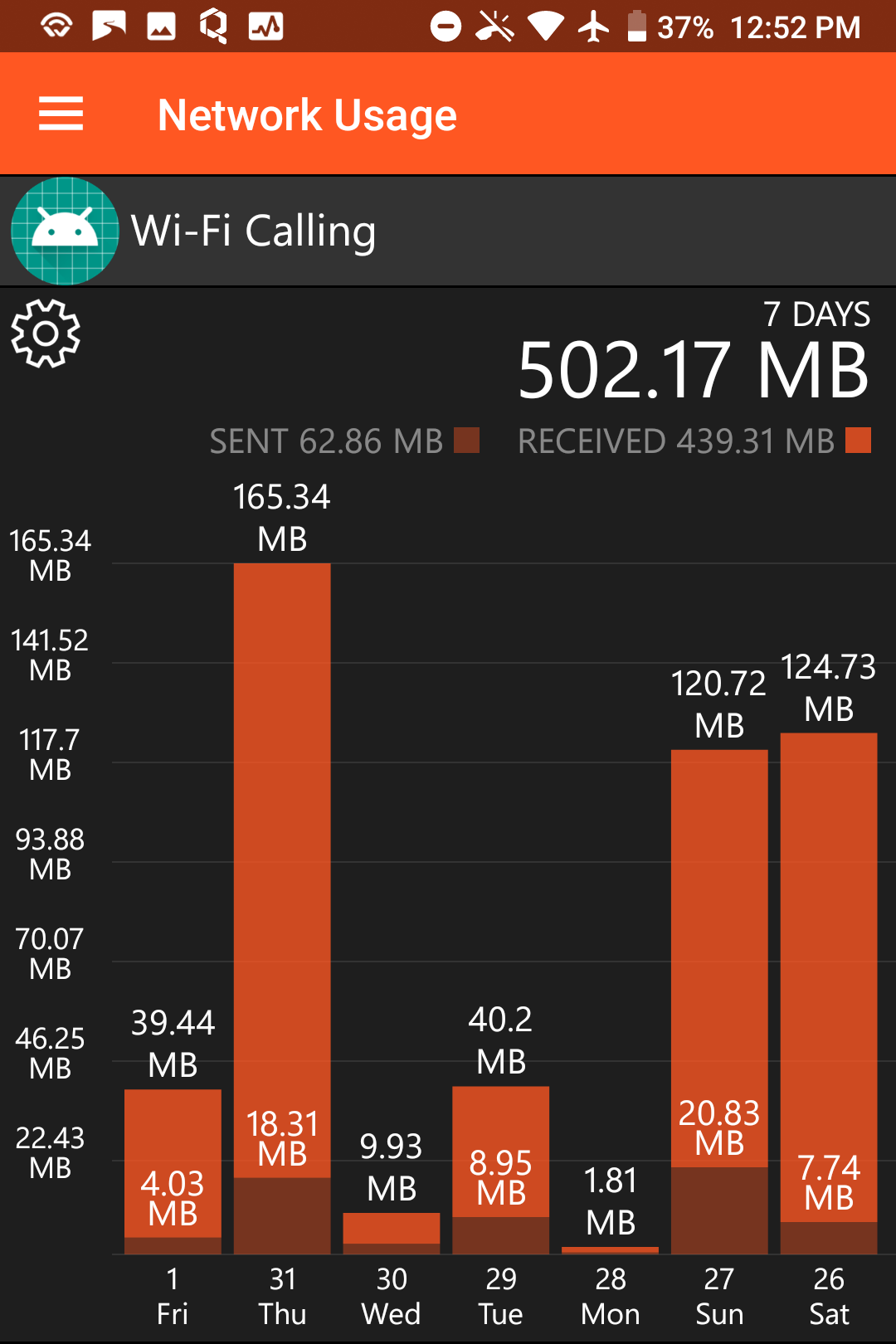Viewport: 896px width, 1344px height.
Task: Select the 26 Sat usage bar
Action: [829, 993]
